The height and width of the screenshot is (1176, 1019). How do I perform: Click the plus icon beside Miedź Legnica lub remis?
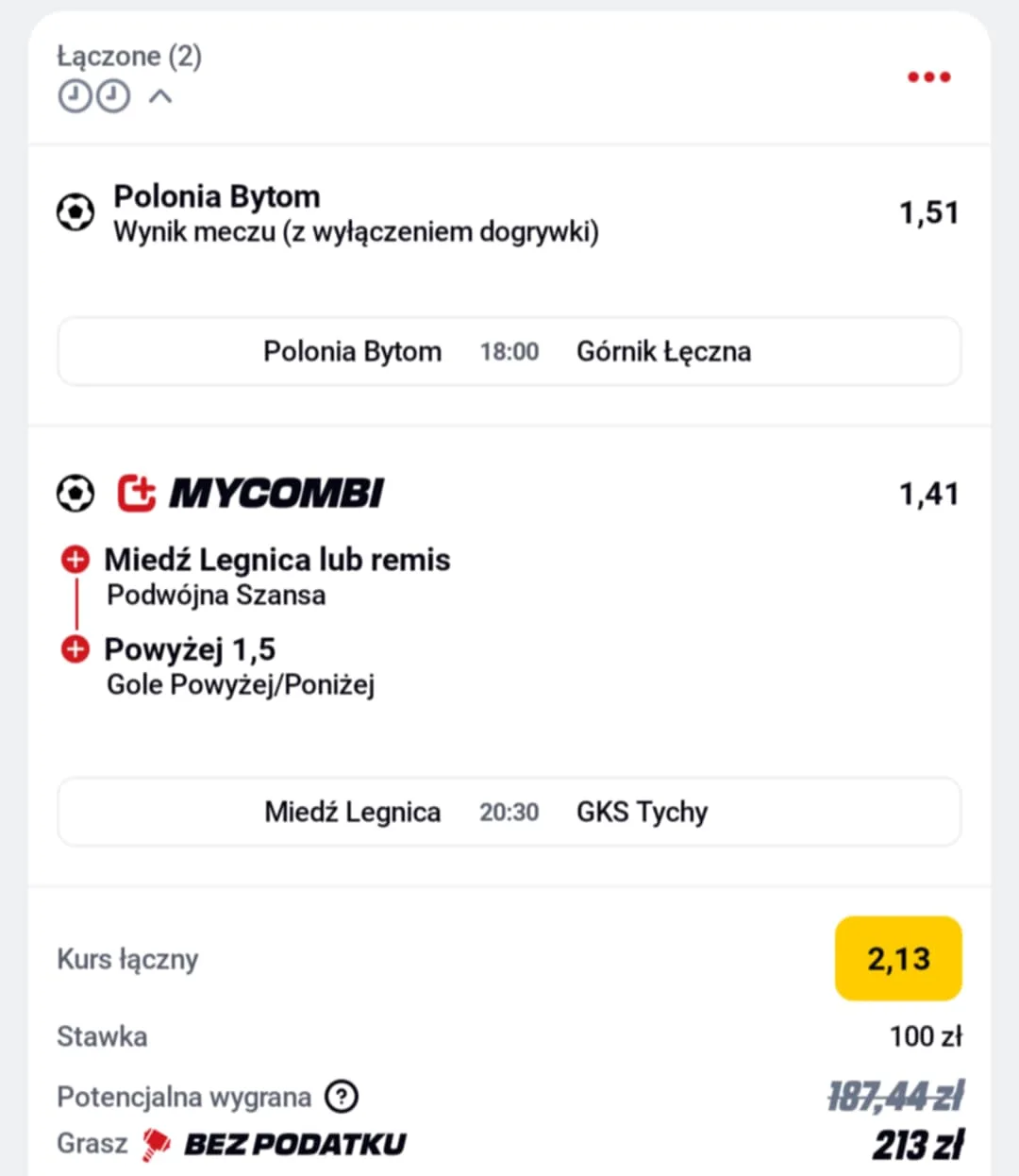pos(74,559)
